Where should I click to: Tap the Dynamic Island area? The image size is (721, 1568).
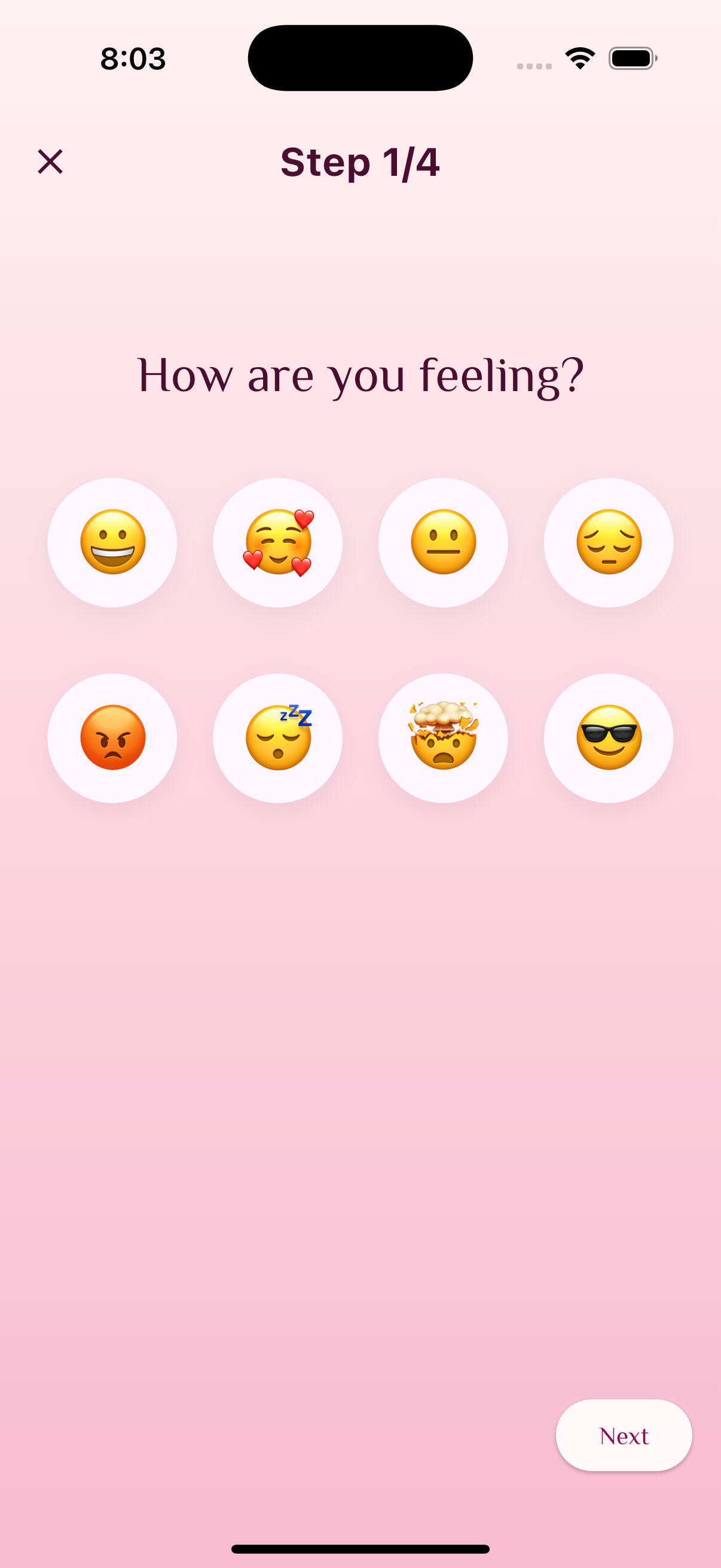(x=360, y=57)
